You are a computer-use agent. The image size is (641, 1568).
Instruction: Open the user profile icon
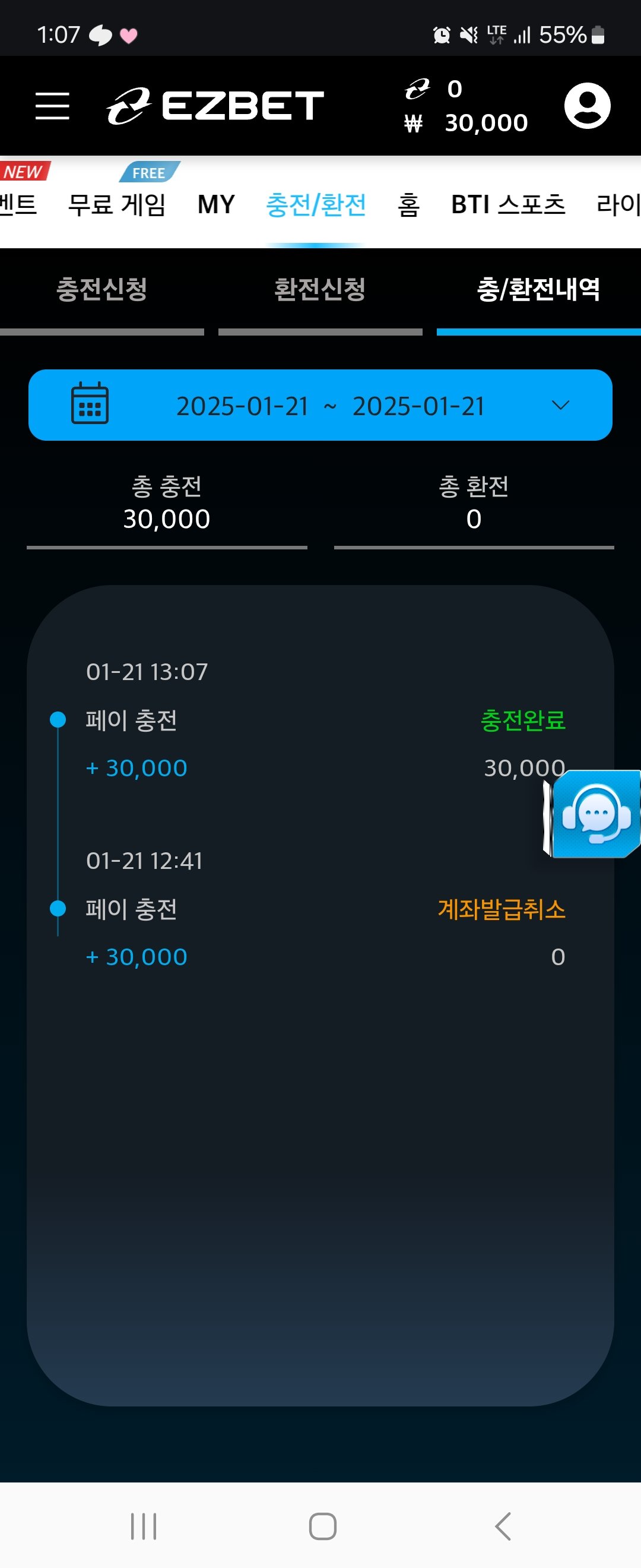tap(587, 106)
